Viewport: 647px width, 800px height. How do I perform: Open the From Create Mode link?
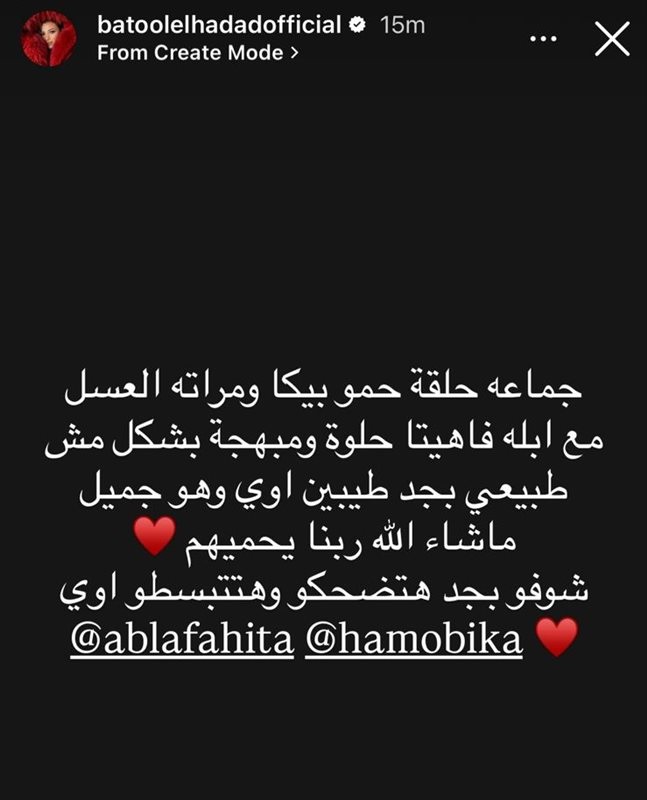198,54
